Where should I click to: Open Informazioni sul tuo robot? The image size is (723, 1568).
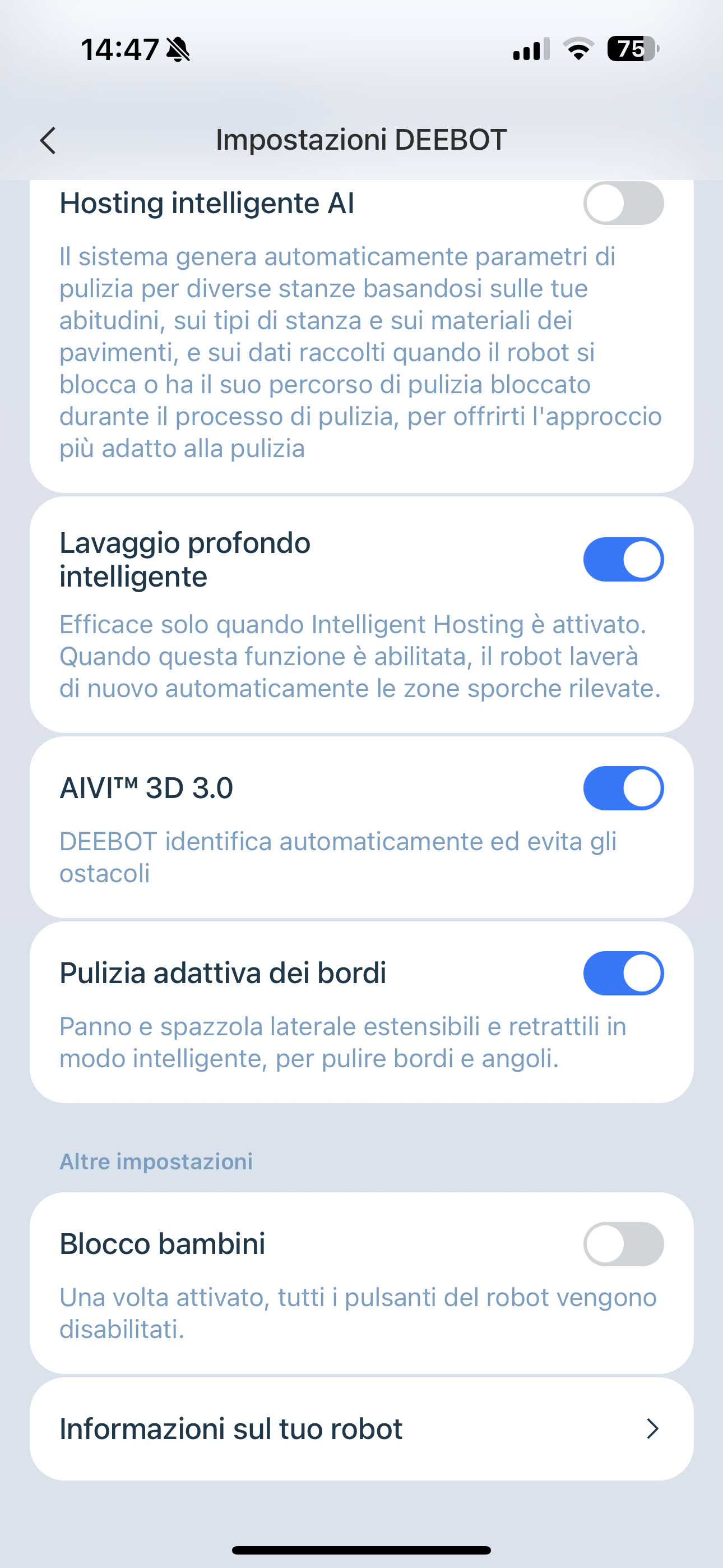(361, 1428)
